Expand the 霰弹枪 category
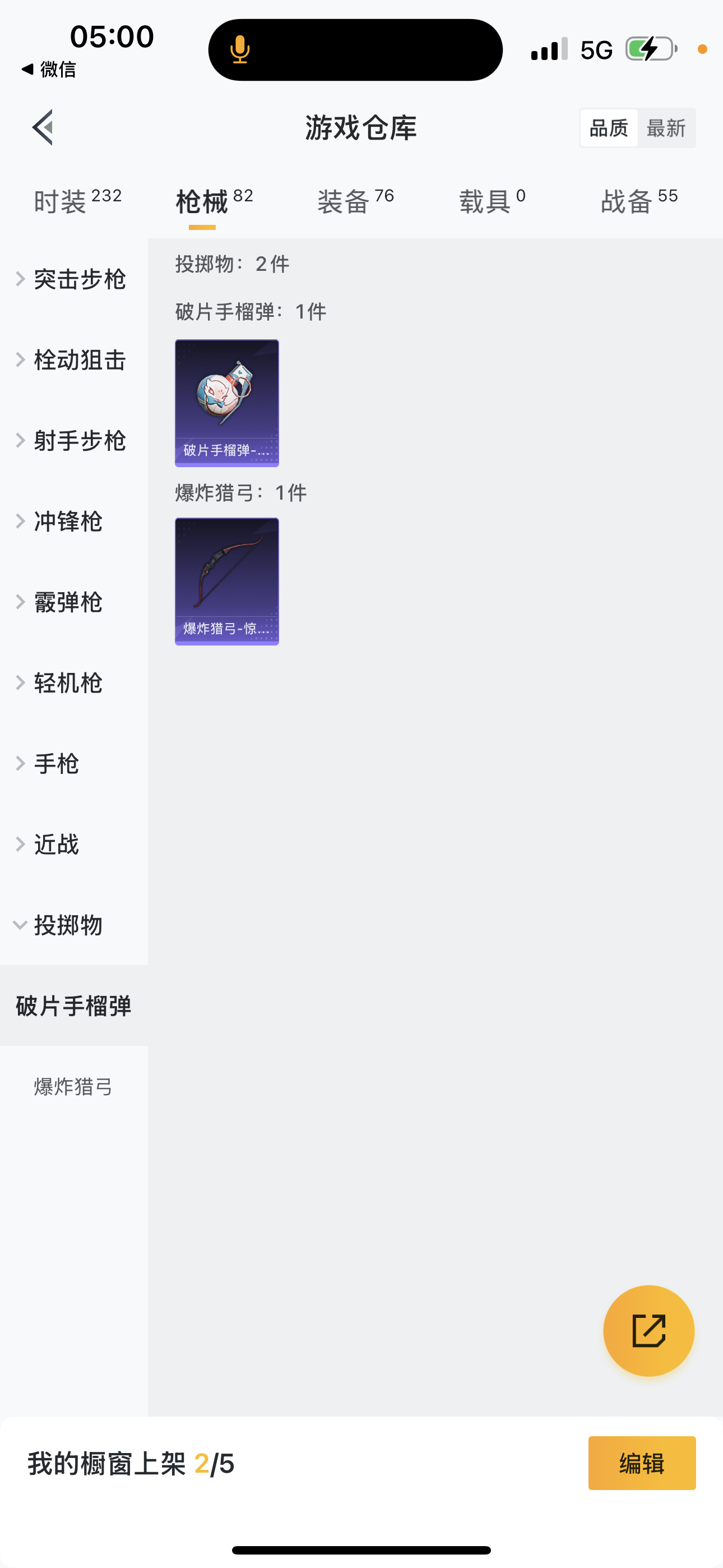Image resolution: width=723 pixels, height=1568 pixels. click(67, 602)
